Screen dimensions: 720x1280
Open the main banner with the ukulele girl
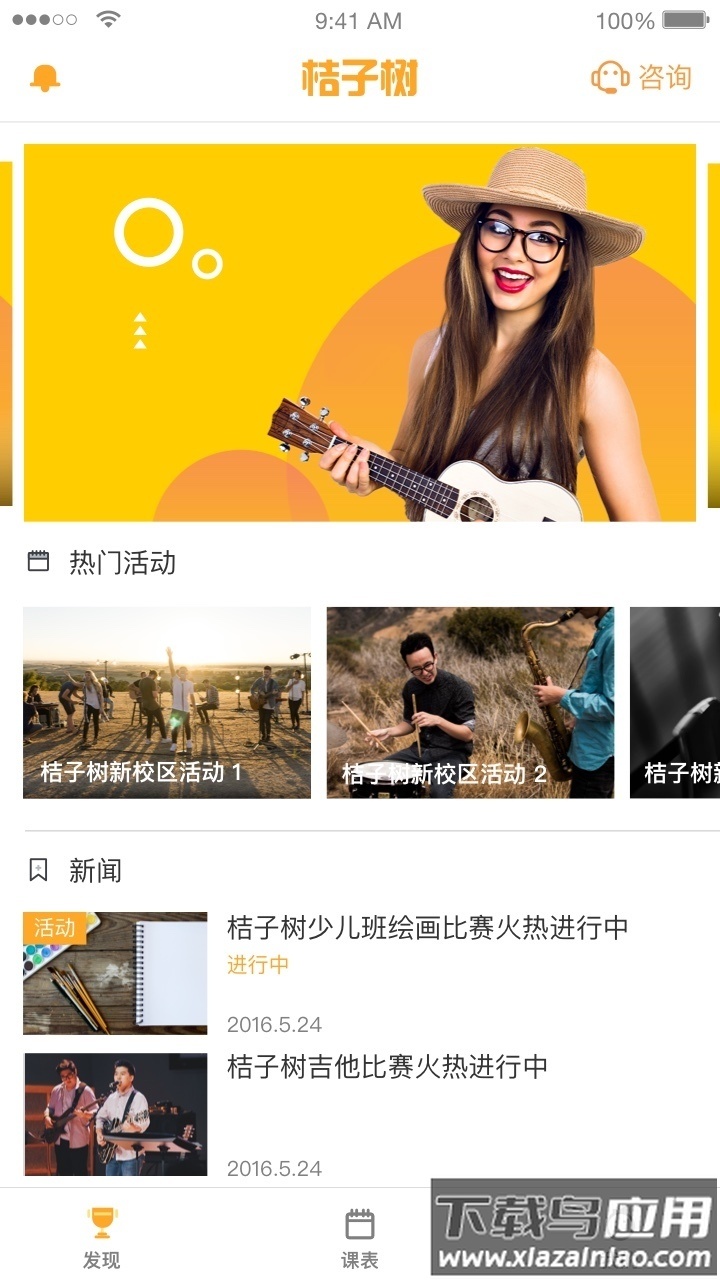pos(360,330)
